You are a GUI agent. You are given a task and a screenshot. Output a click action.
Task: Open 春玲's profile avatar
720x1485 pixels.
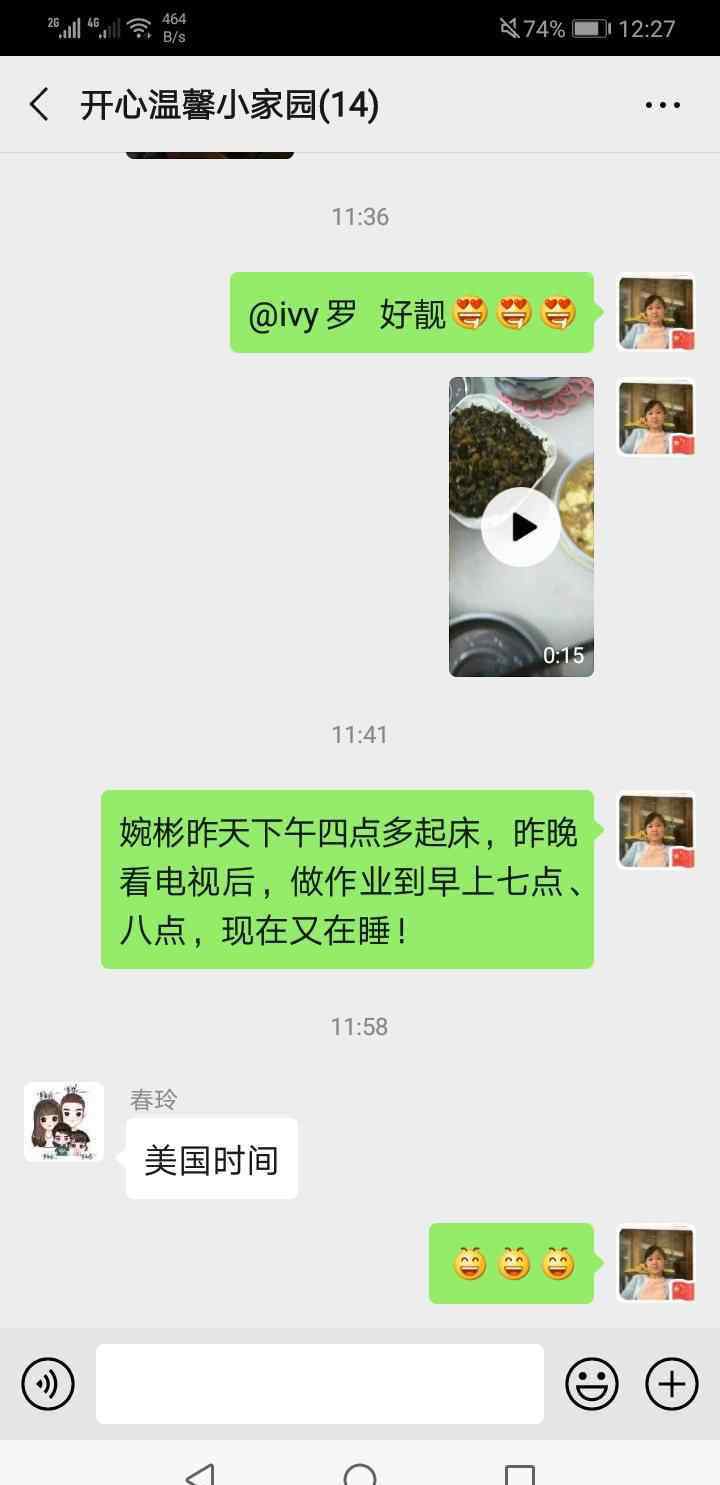[x=64, y=1122]
